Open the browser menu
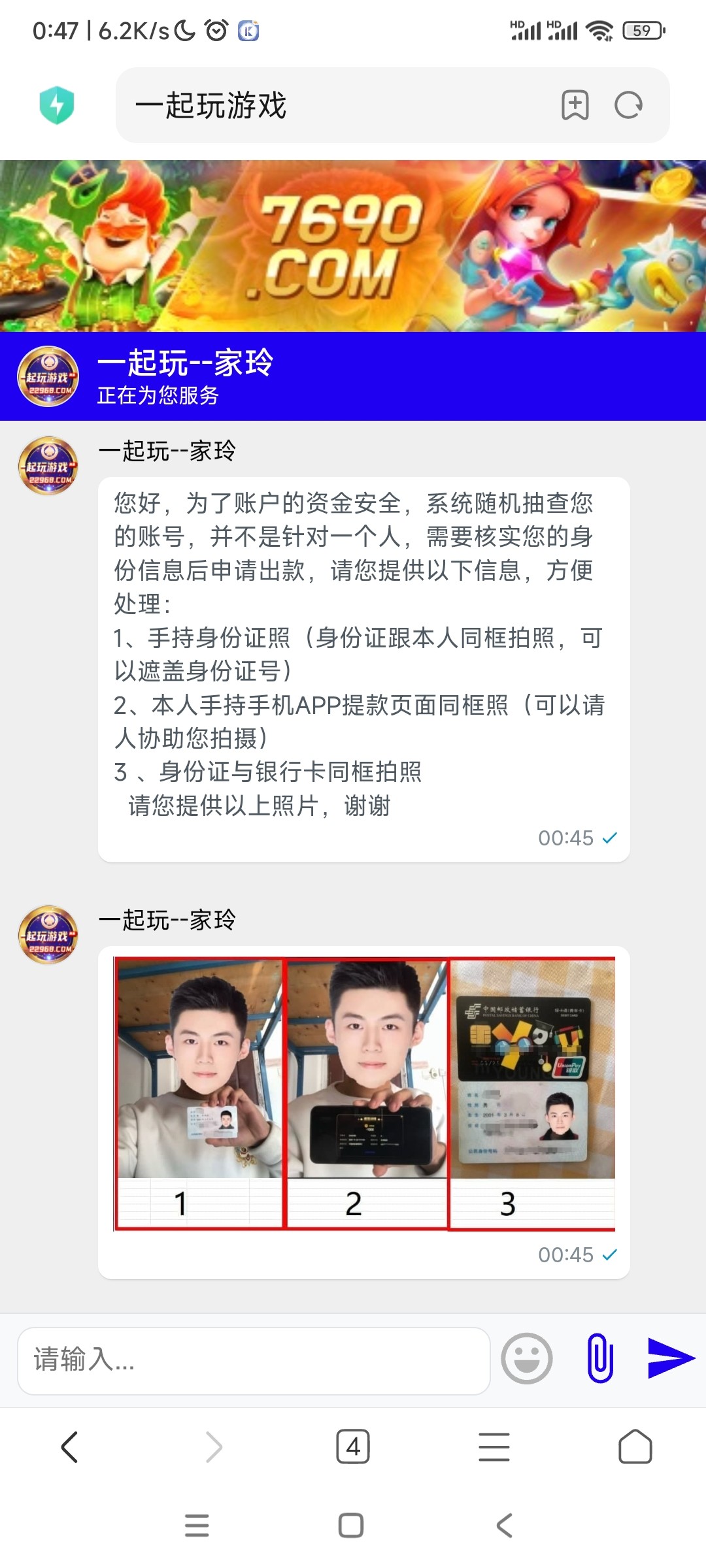Screen dimensions: 706x1568 (x=494, y=1446)
